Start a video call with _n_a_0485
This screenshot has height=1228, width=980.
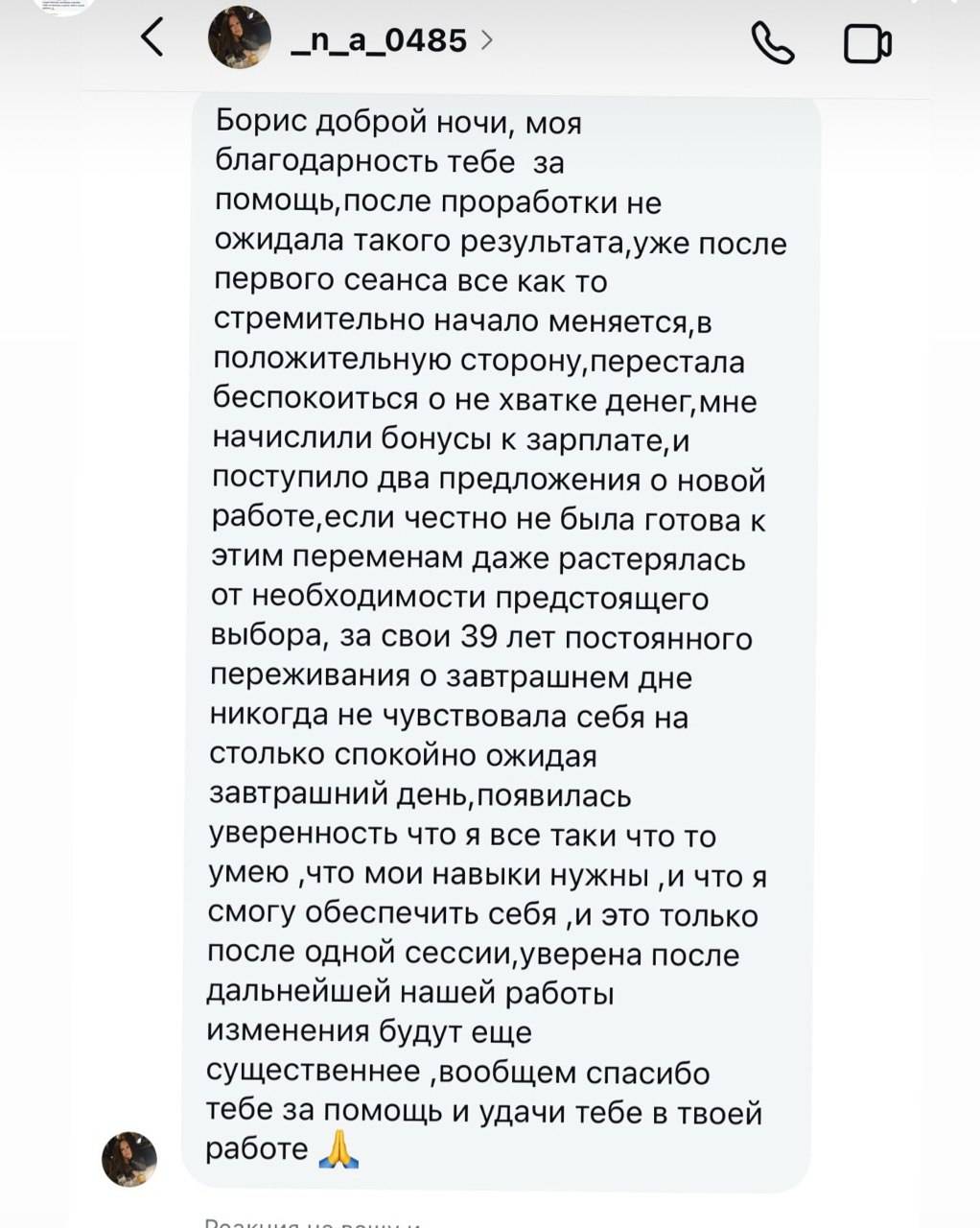[x=867, y=44]
